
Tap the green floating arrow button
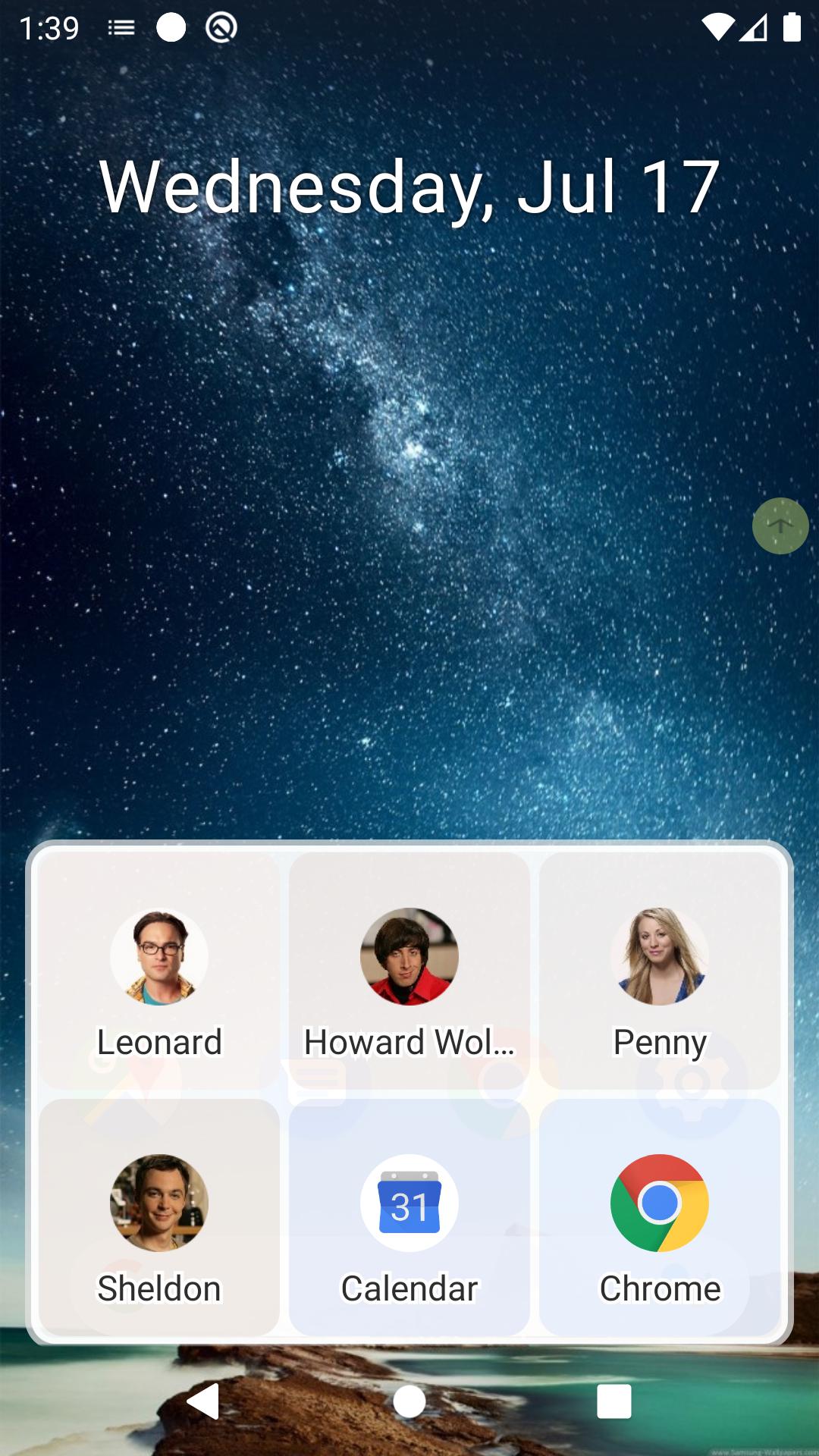(780, 526)
